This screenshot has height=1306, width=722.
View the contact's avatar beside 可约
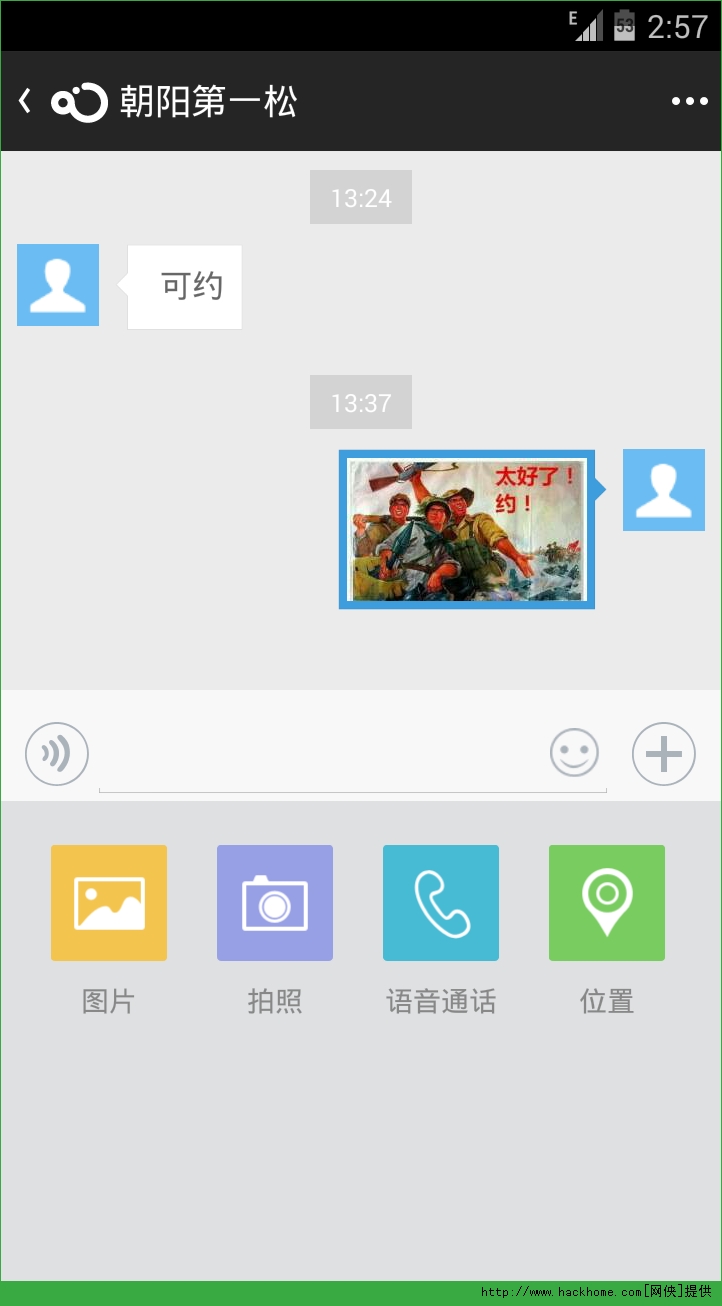[x=58, y=285]
